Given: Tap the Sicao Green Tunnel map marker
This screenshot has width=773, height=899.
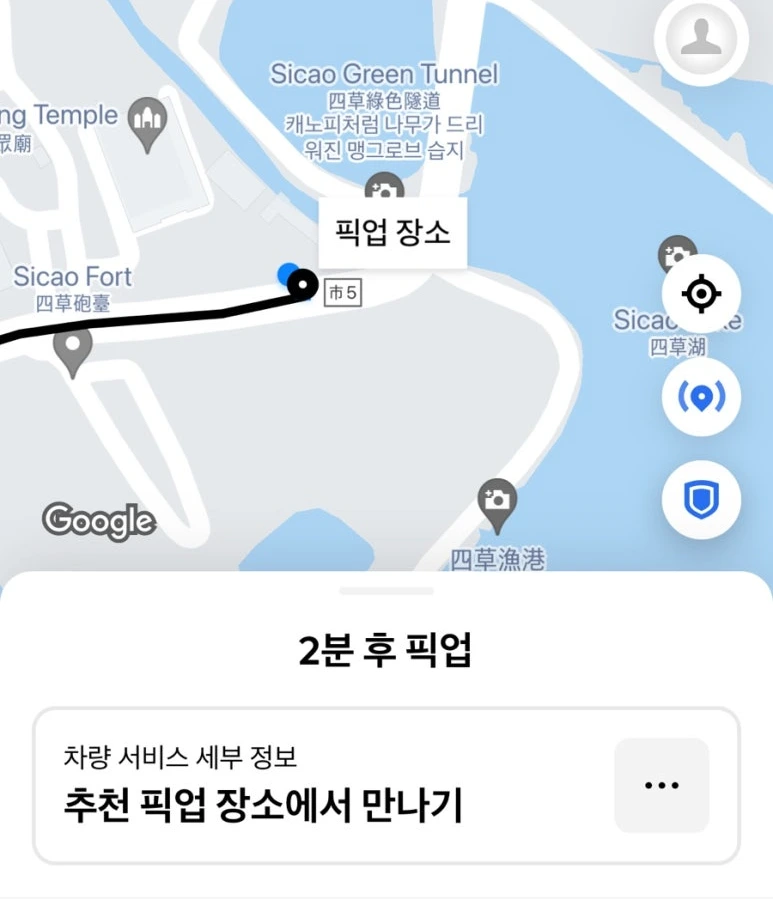Looking at the screenshot, I should [x=384, y=187].
